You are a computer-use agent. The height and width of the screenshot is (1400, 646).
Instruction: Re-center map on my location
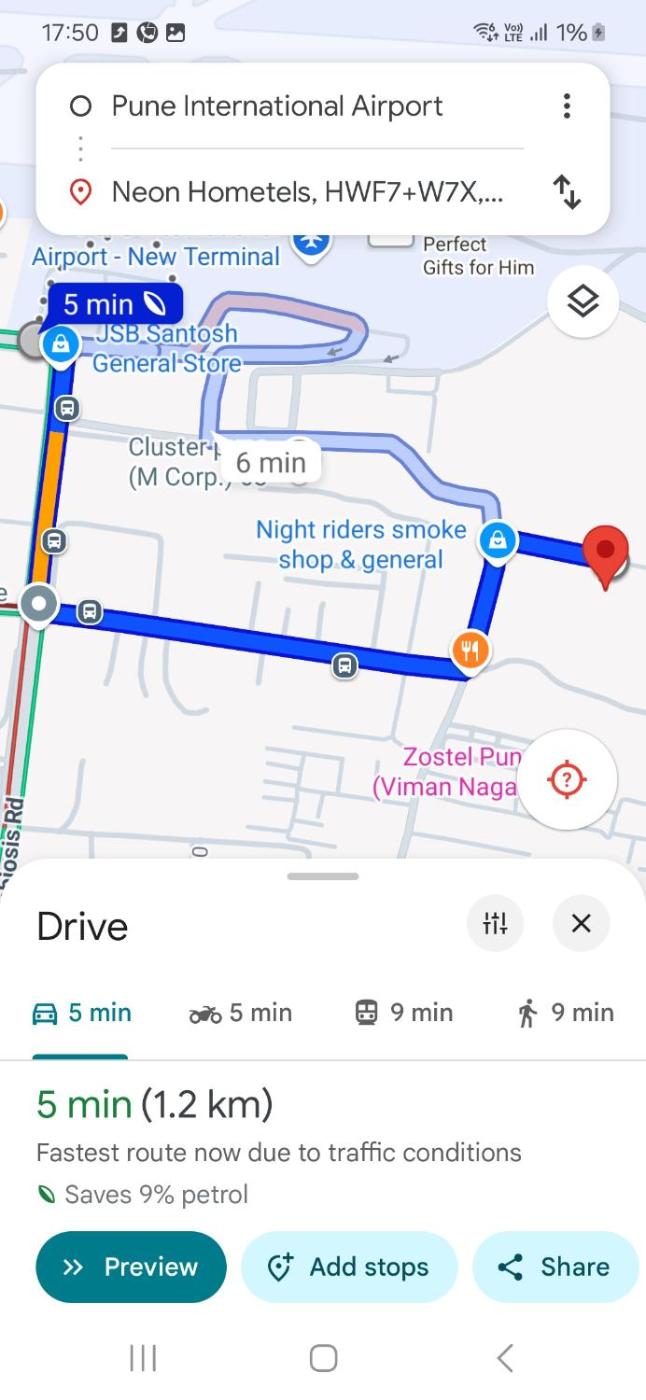(567, 780)
